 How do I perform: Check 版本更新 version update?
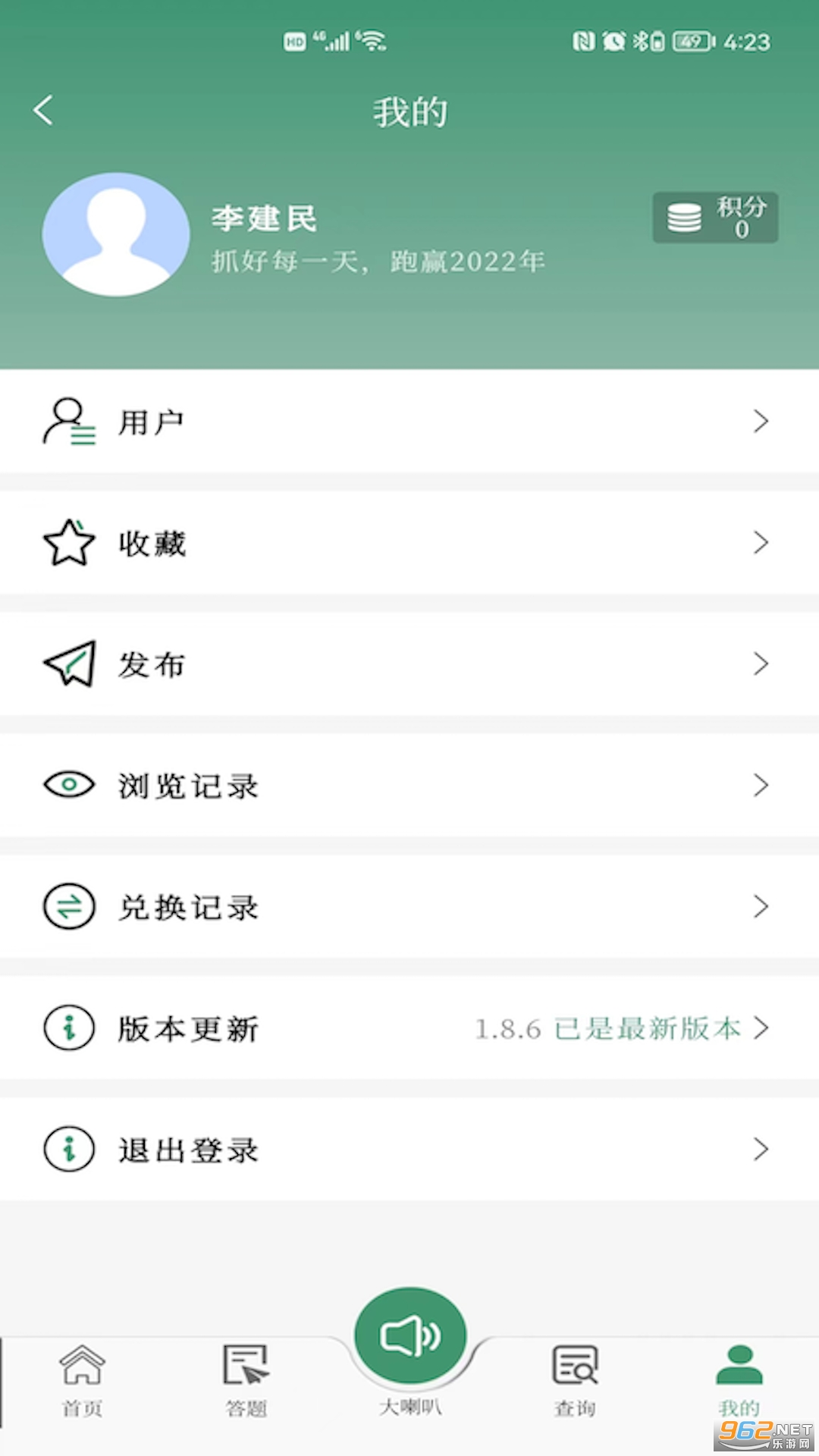pyautogui.click(x=409, y=1028)
